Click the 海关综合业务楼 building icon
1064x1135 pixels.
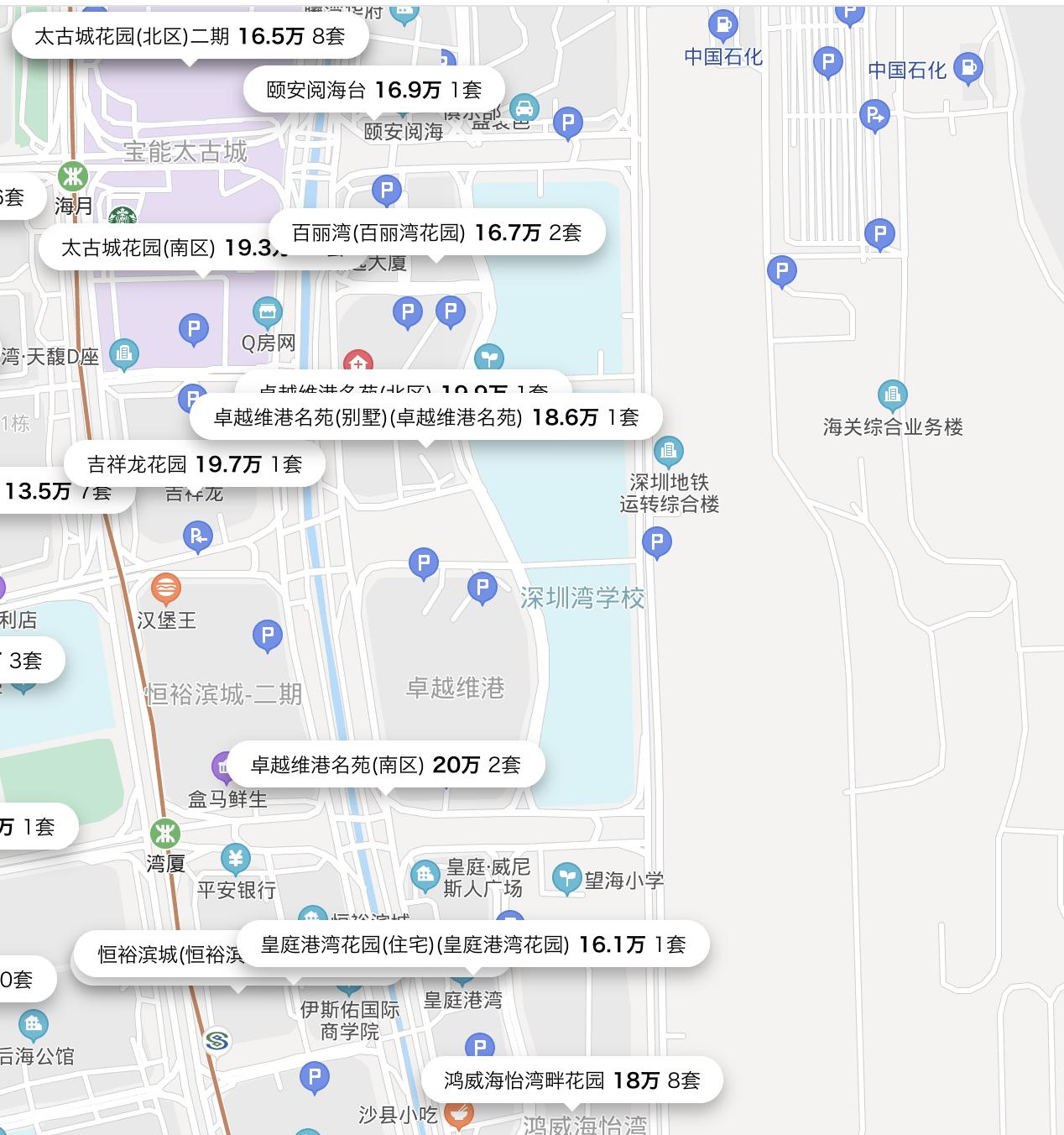[x=892, y=392]
